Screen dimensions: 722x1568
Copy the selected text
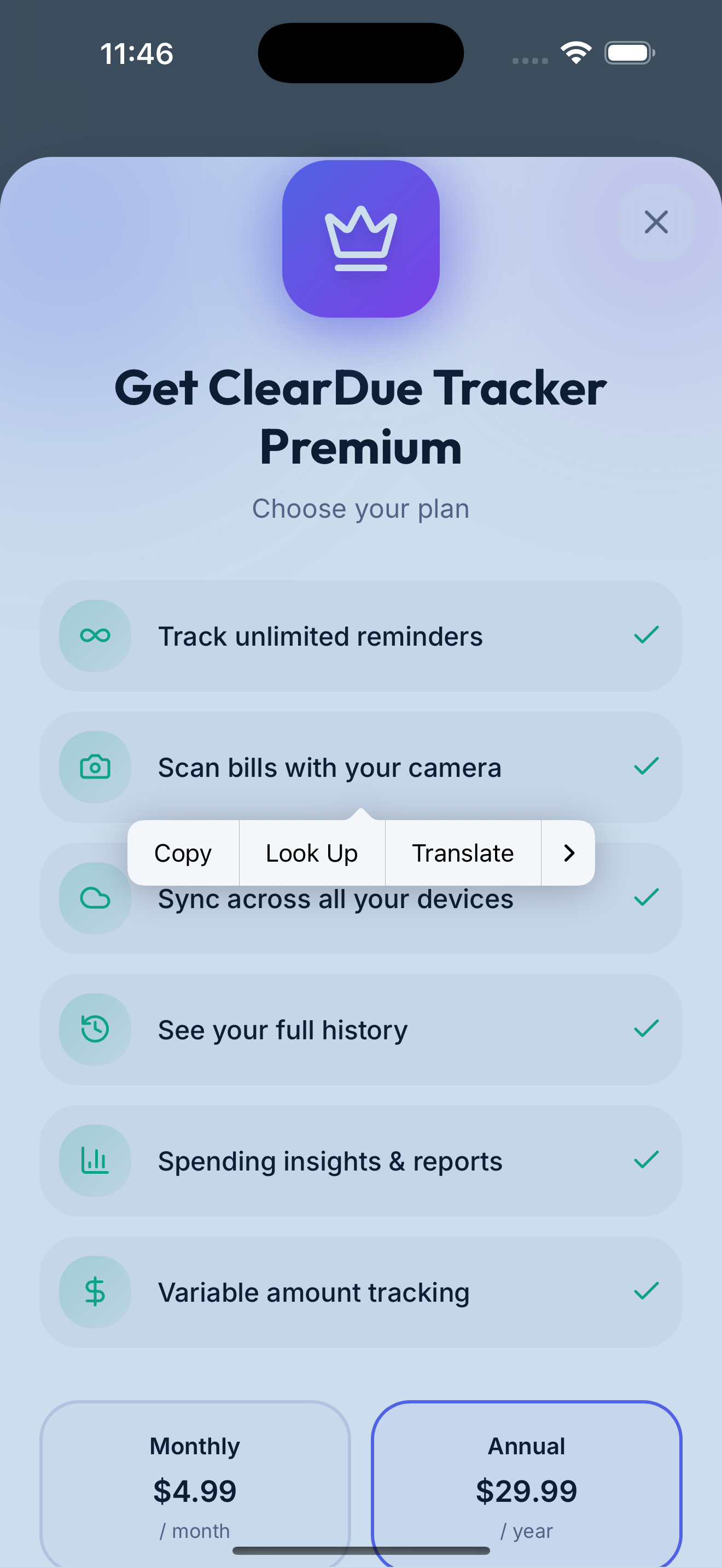[183, 853]
